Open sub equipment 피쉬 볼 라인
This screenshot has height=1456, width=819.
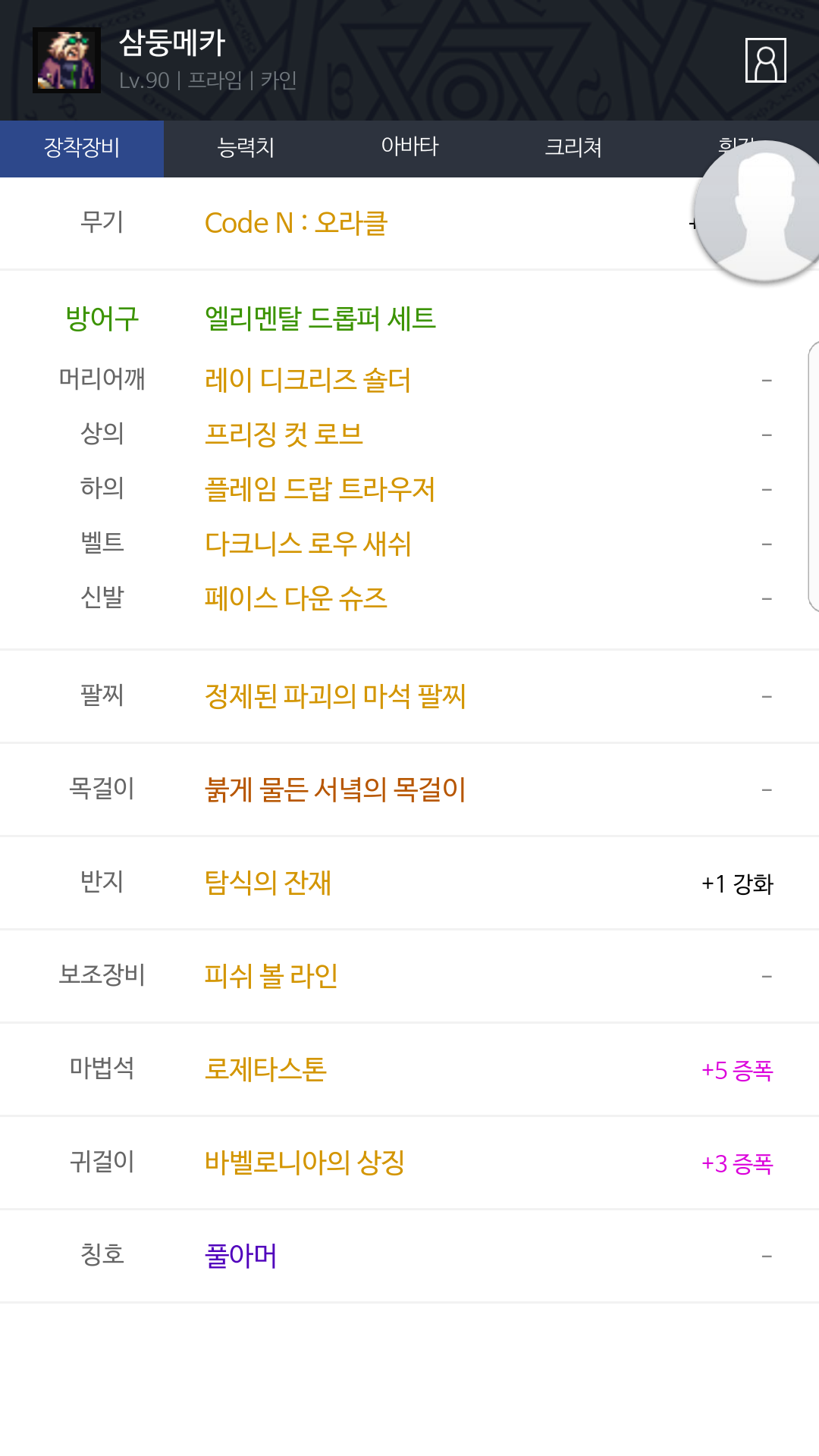point(271,976)
